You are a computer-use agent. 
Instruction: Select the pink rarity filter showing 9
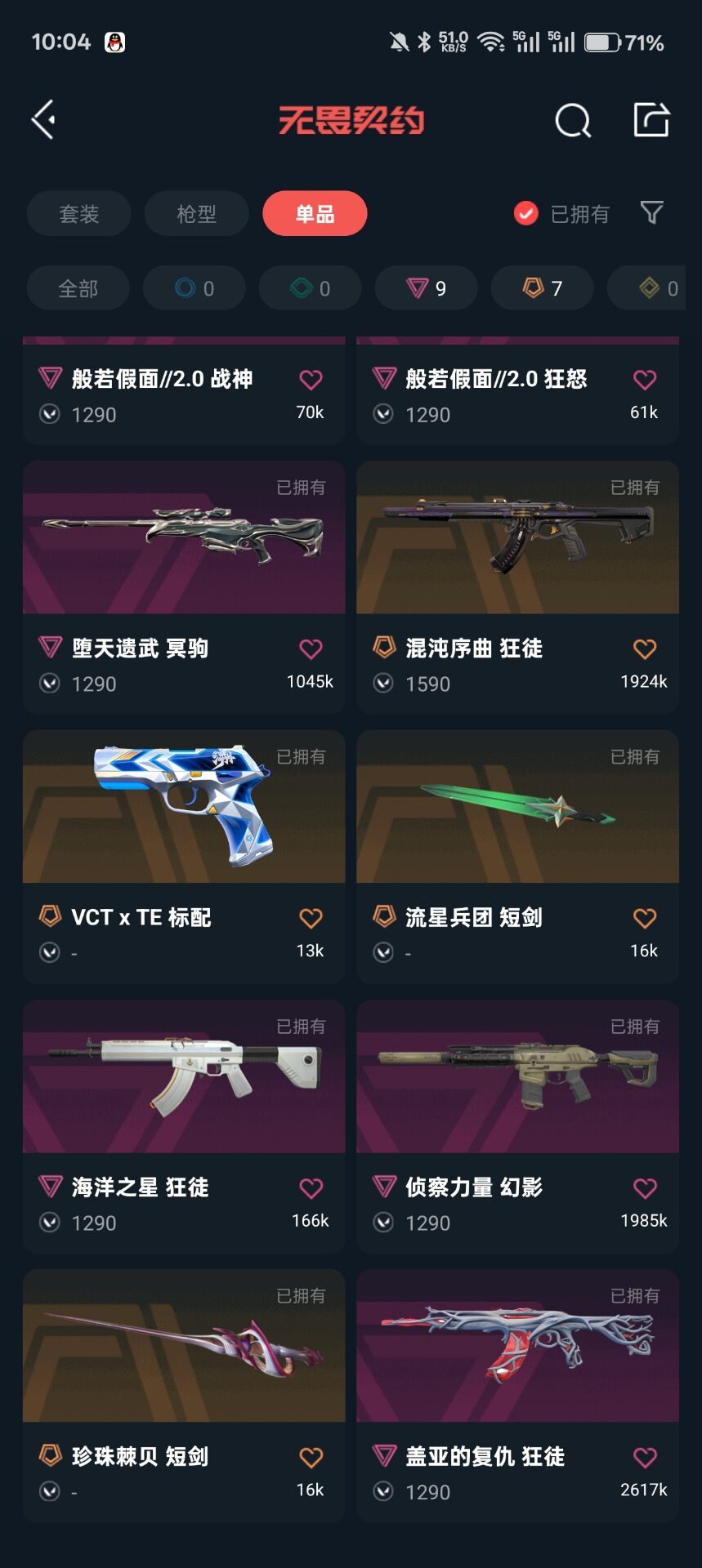(426, 287)
